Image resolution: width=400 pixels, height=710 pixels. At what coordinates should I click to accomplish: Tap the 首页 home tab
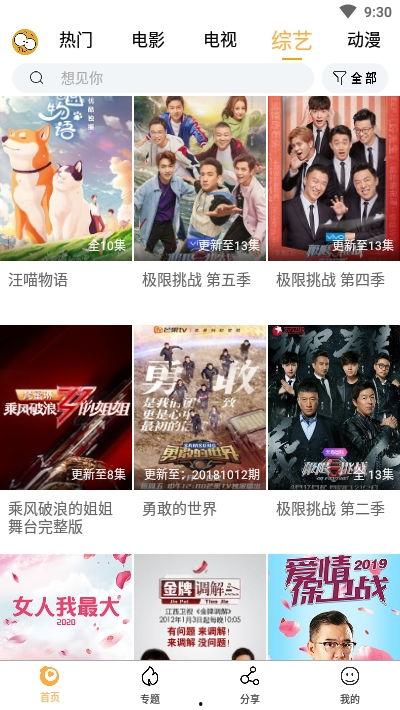pos(50,685)
